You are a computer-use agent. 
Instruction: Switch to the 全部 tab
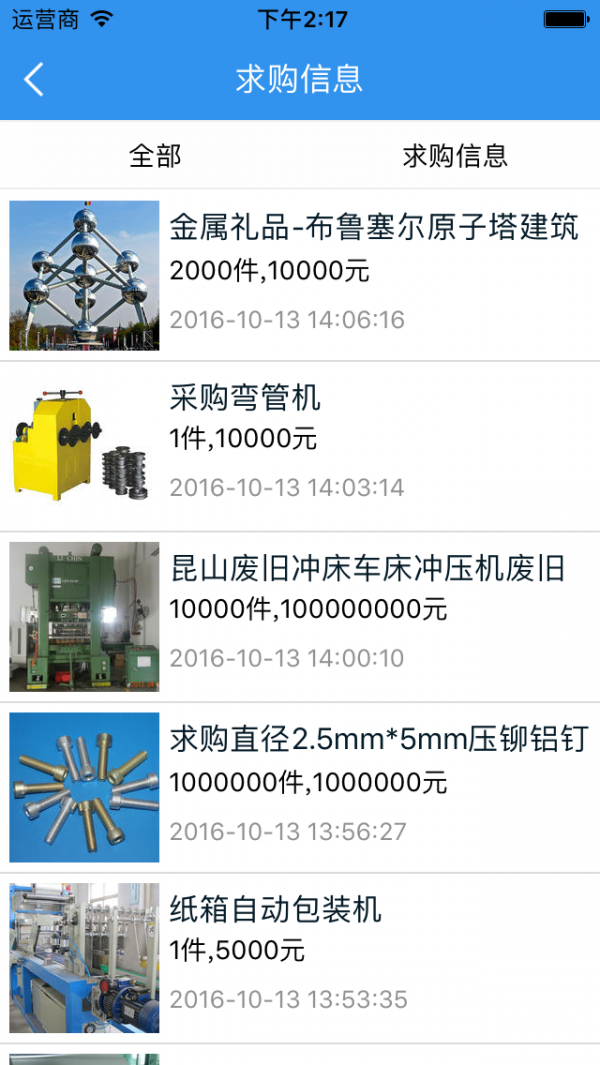(x=155, y=155)
